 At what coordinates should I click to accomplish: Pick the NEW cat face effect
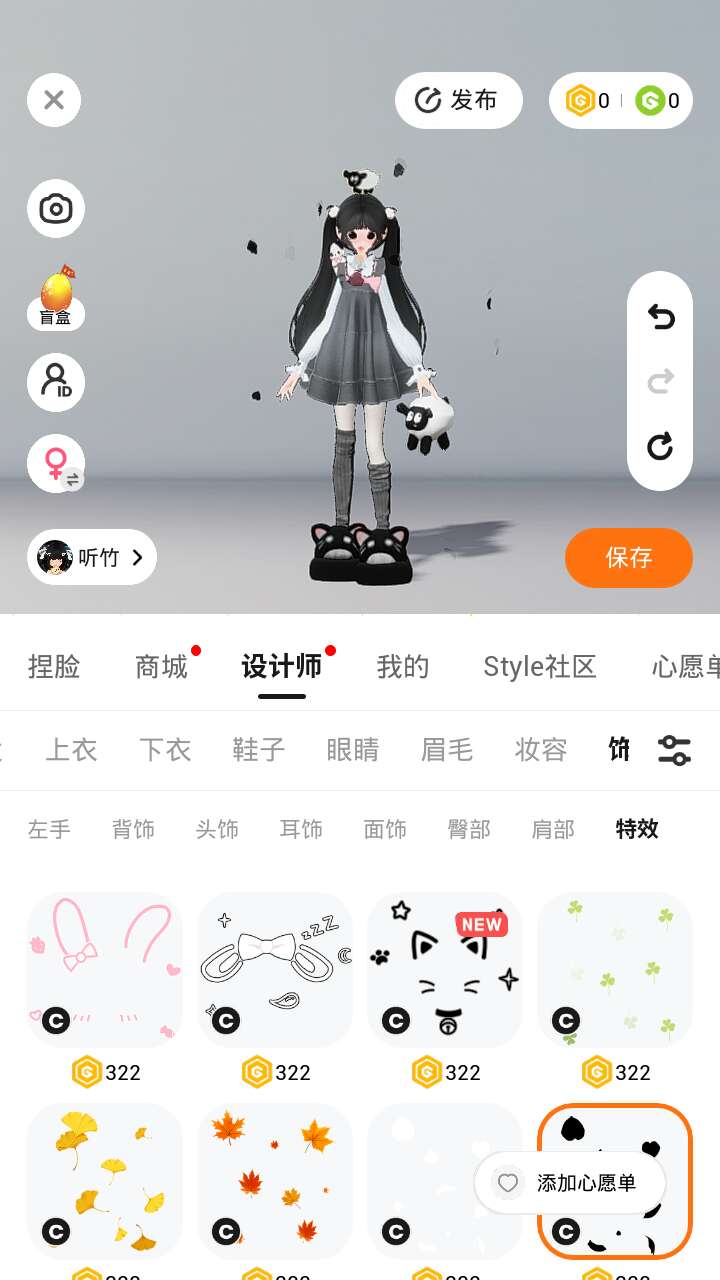445,970
